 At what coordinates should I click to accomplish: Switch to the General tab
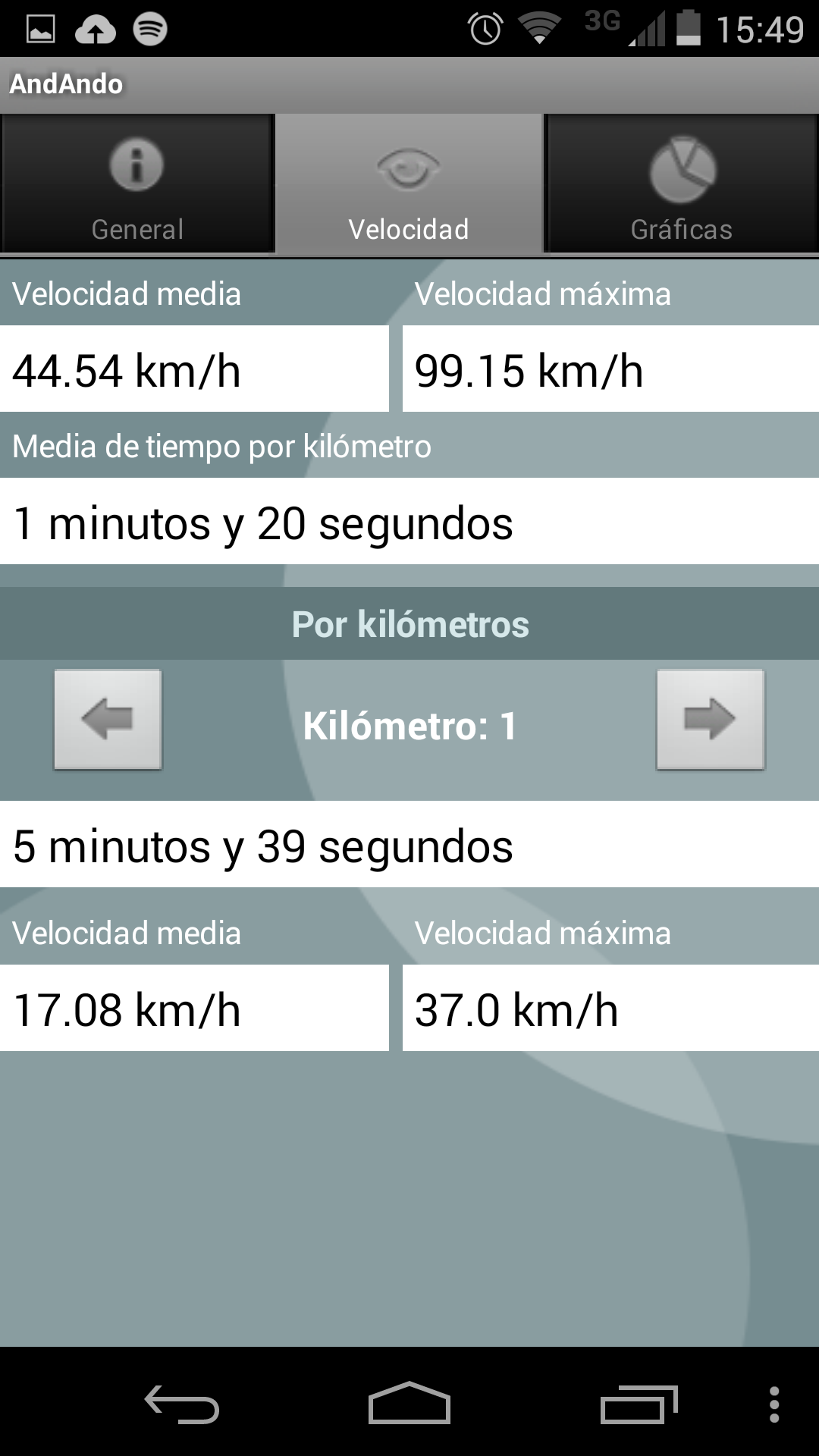click(x=137, y=184)
